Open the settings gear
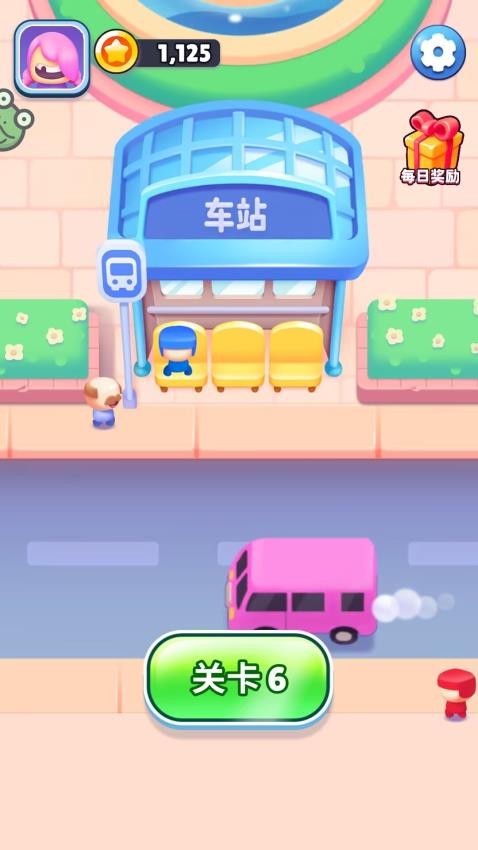Screen dimensions: 478x850 click(437, 53)
